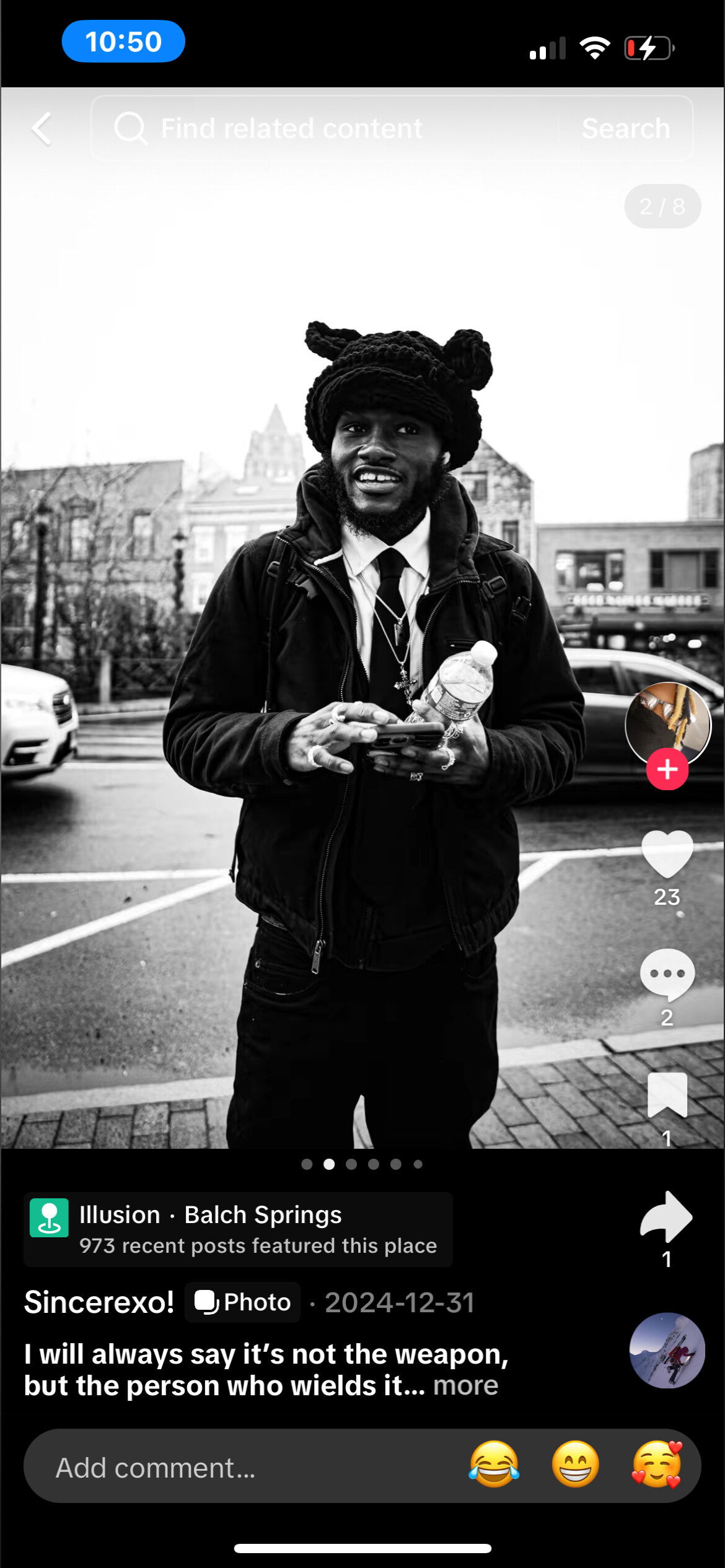Expand the caption with more
The width and height of the screenshot is (725, 1568).
(465, 1385)
